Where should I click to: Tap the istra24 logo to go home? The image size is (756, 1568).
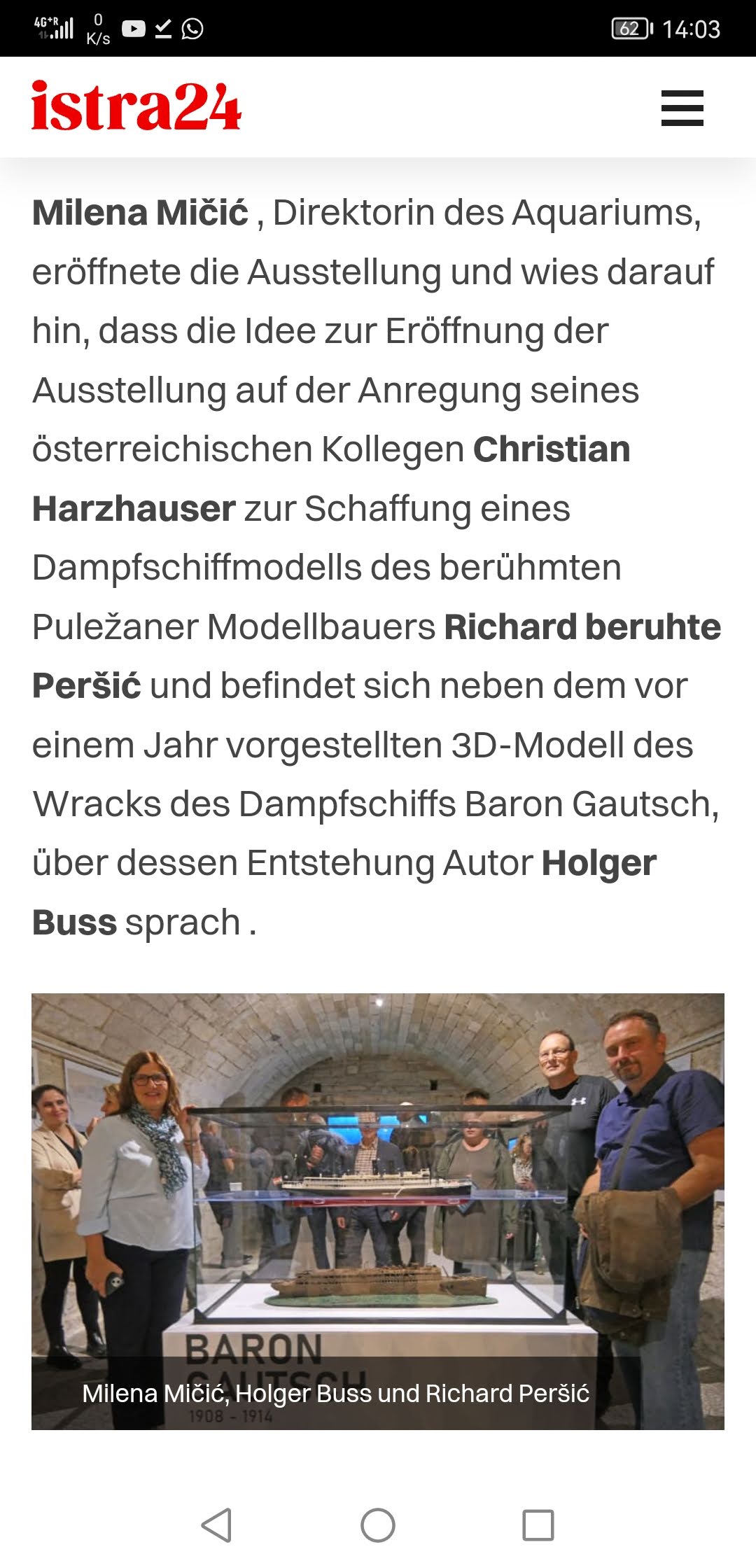click(136, 106)
